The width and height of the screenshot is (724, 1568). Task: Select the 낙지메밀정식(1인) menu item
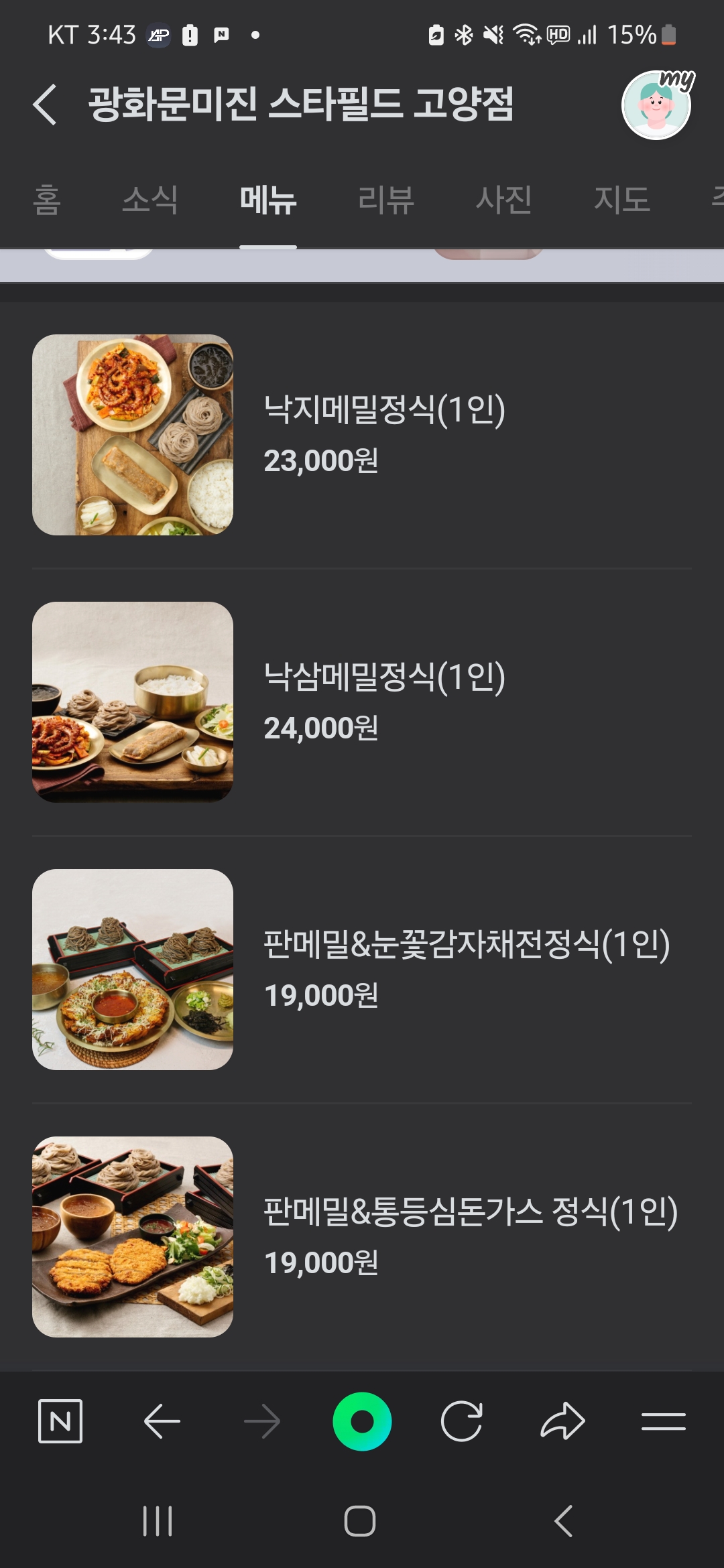(x=385, y=410)
